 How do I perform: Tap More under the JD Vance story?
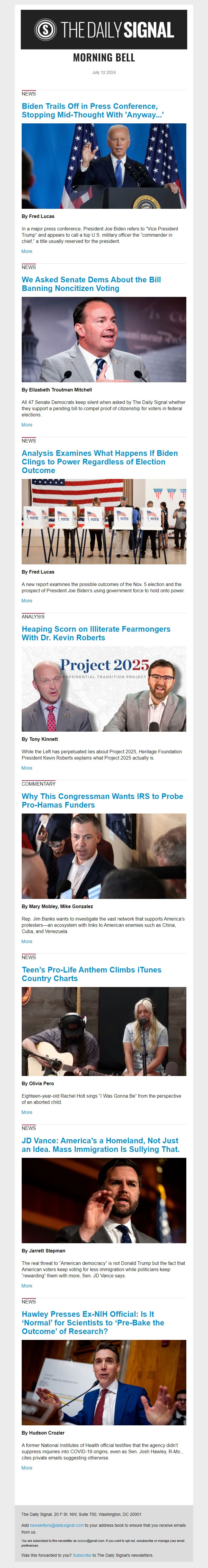(x=27, y=1286)
